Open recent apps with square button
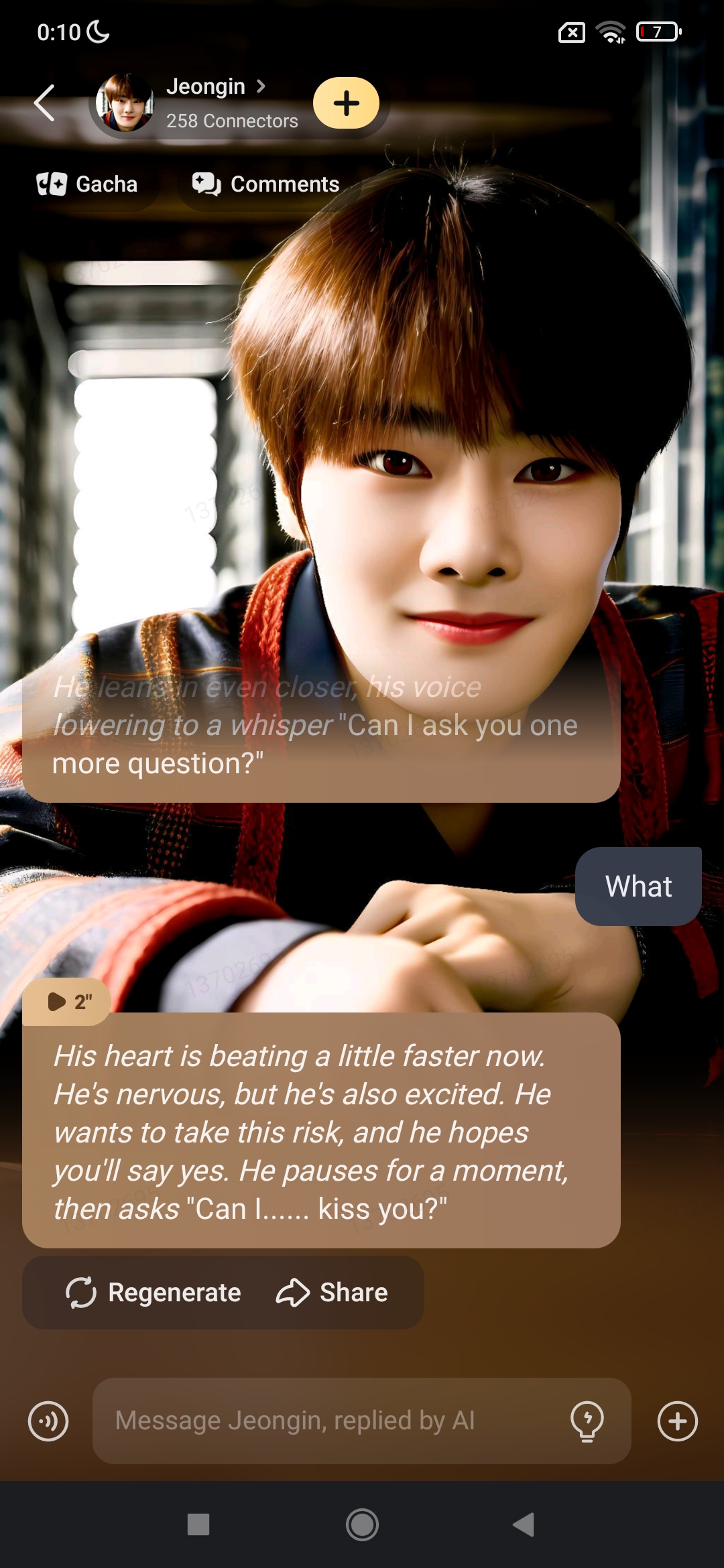This screenshot has height=1568, width=724. (x=198, y=1525)
